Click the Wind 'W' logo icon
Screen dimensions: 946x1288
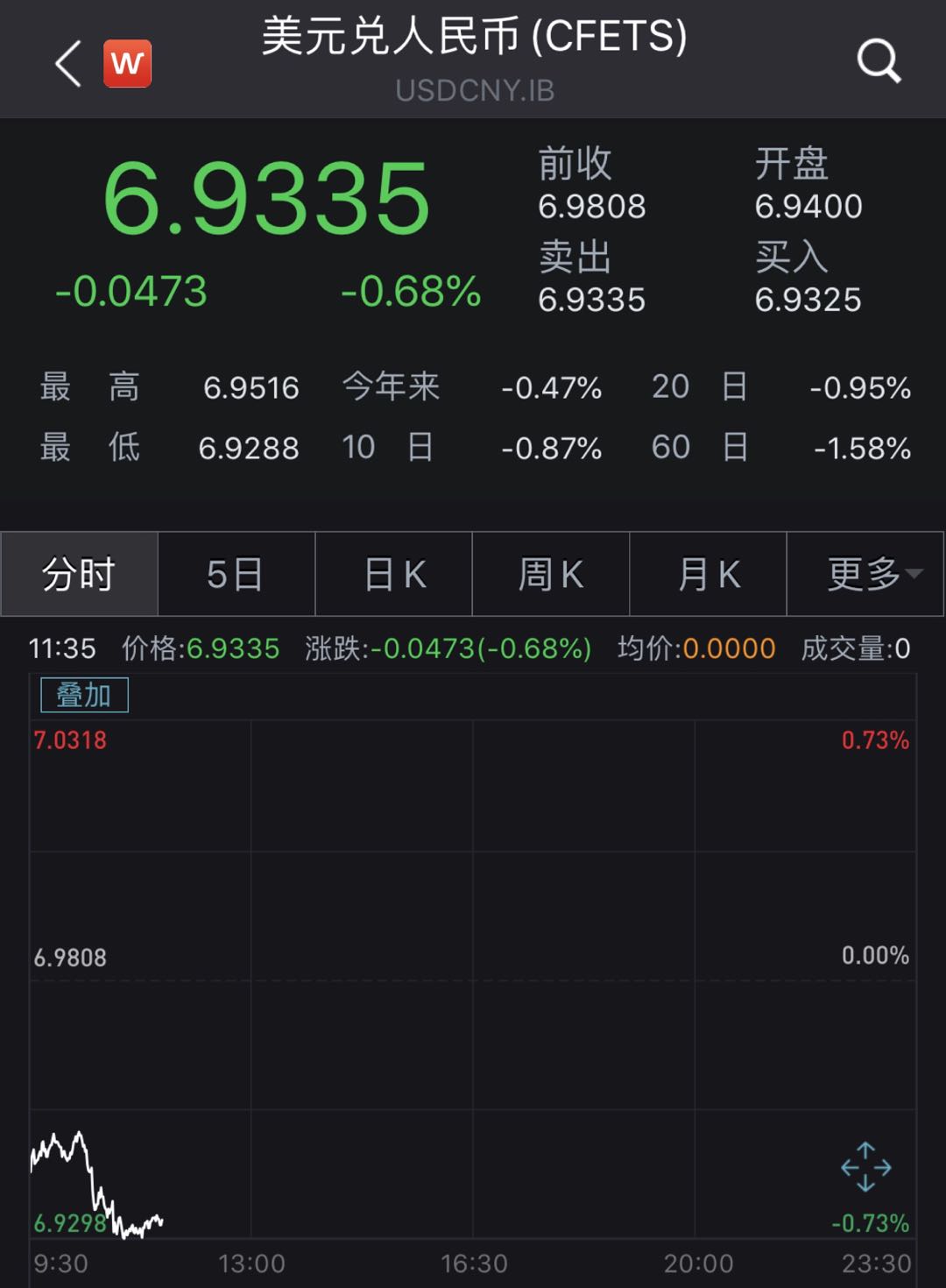[x=125, y=64]
